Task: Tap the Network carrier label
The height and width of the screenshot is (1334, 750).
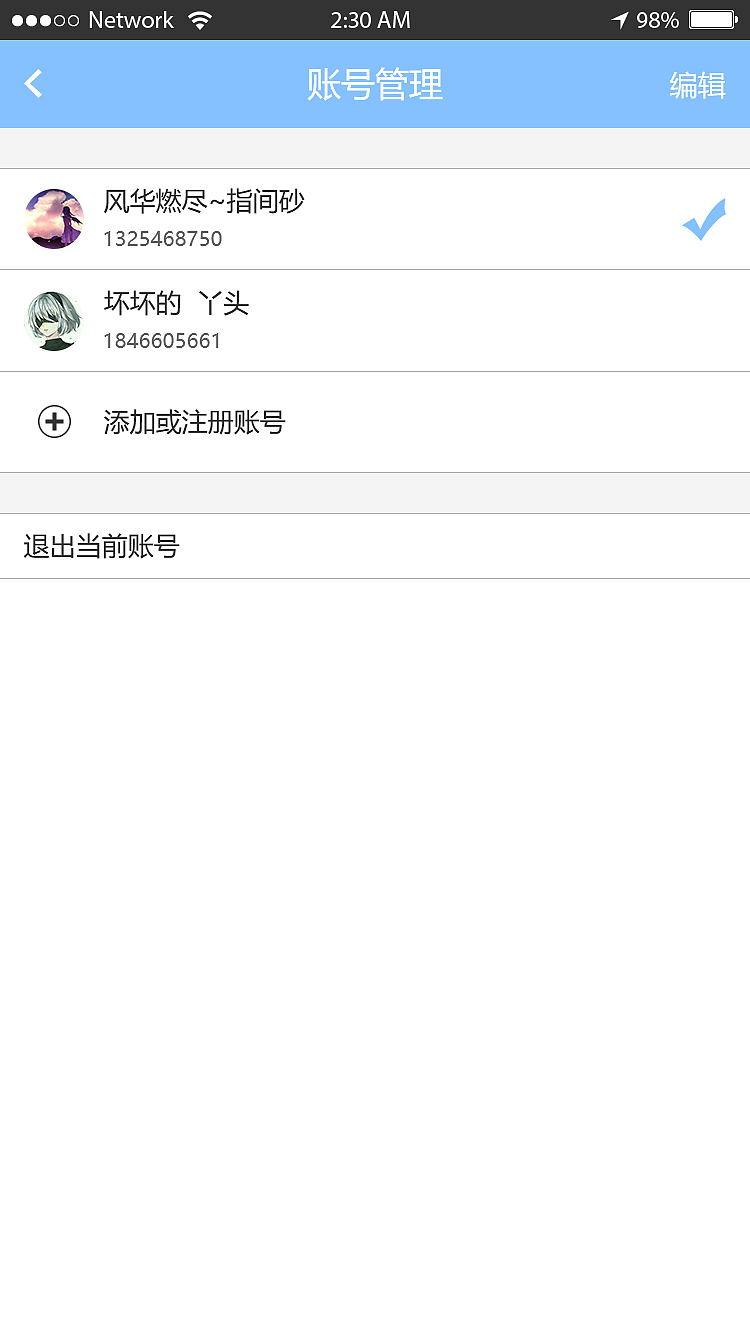Action: pos(130,19)
